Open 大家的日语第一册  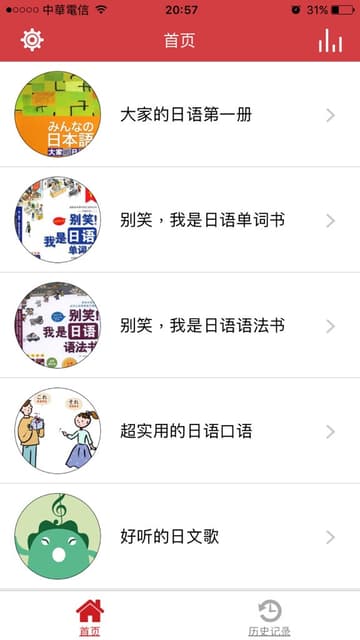coord(180,115)
